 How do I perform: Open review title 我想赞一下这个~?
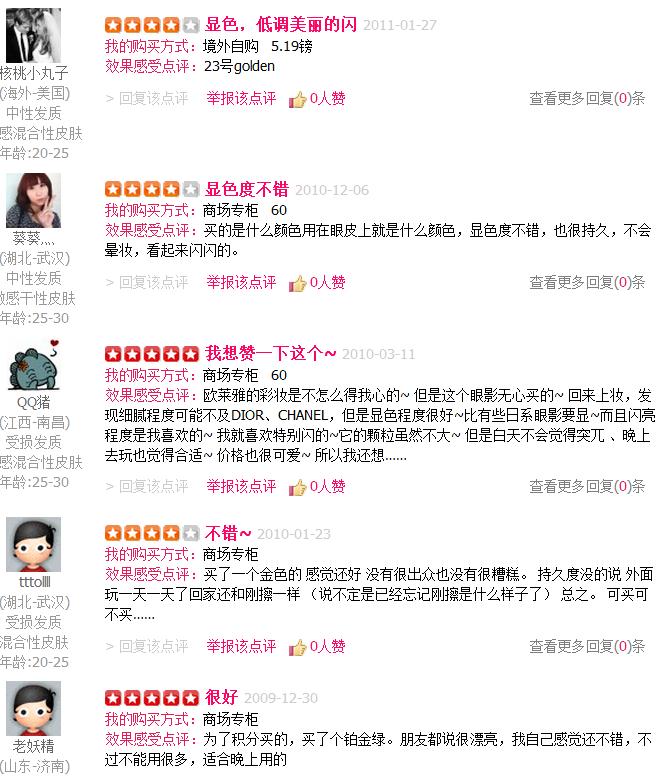pos(271,354)
